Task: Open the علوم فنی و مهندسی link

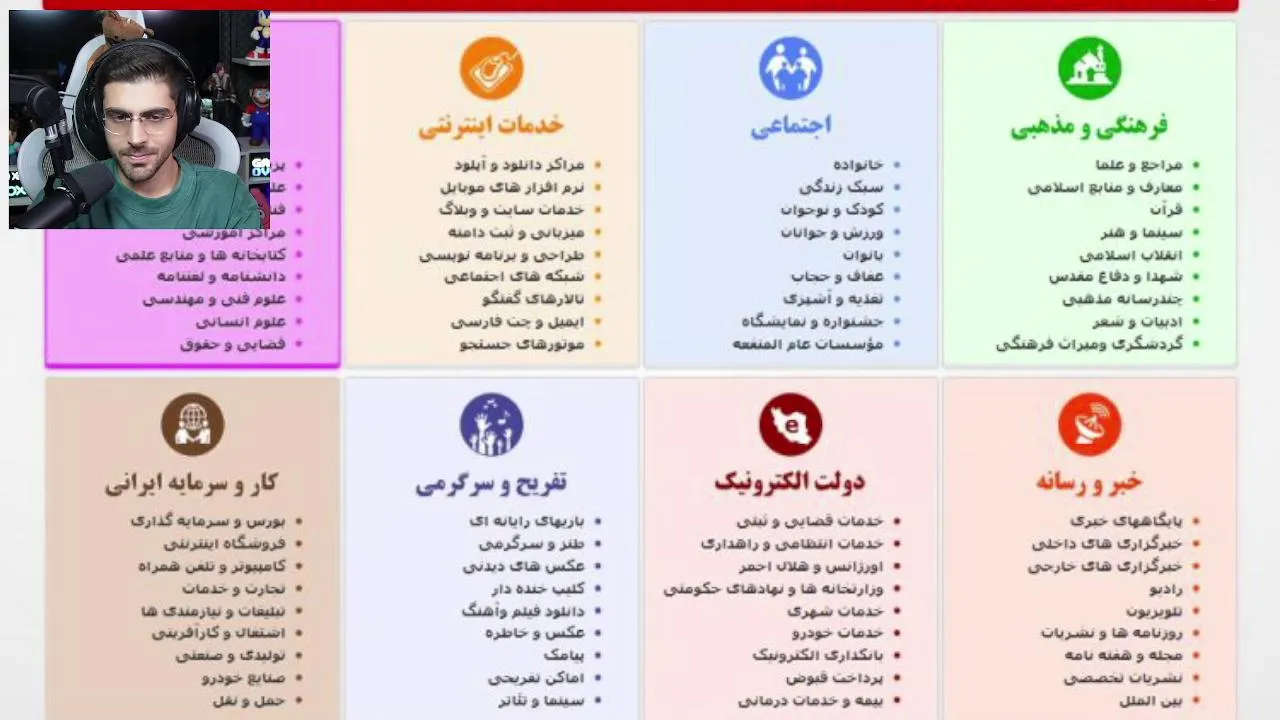Action: pos(214,299)
